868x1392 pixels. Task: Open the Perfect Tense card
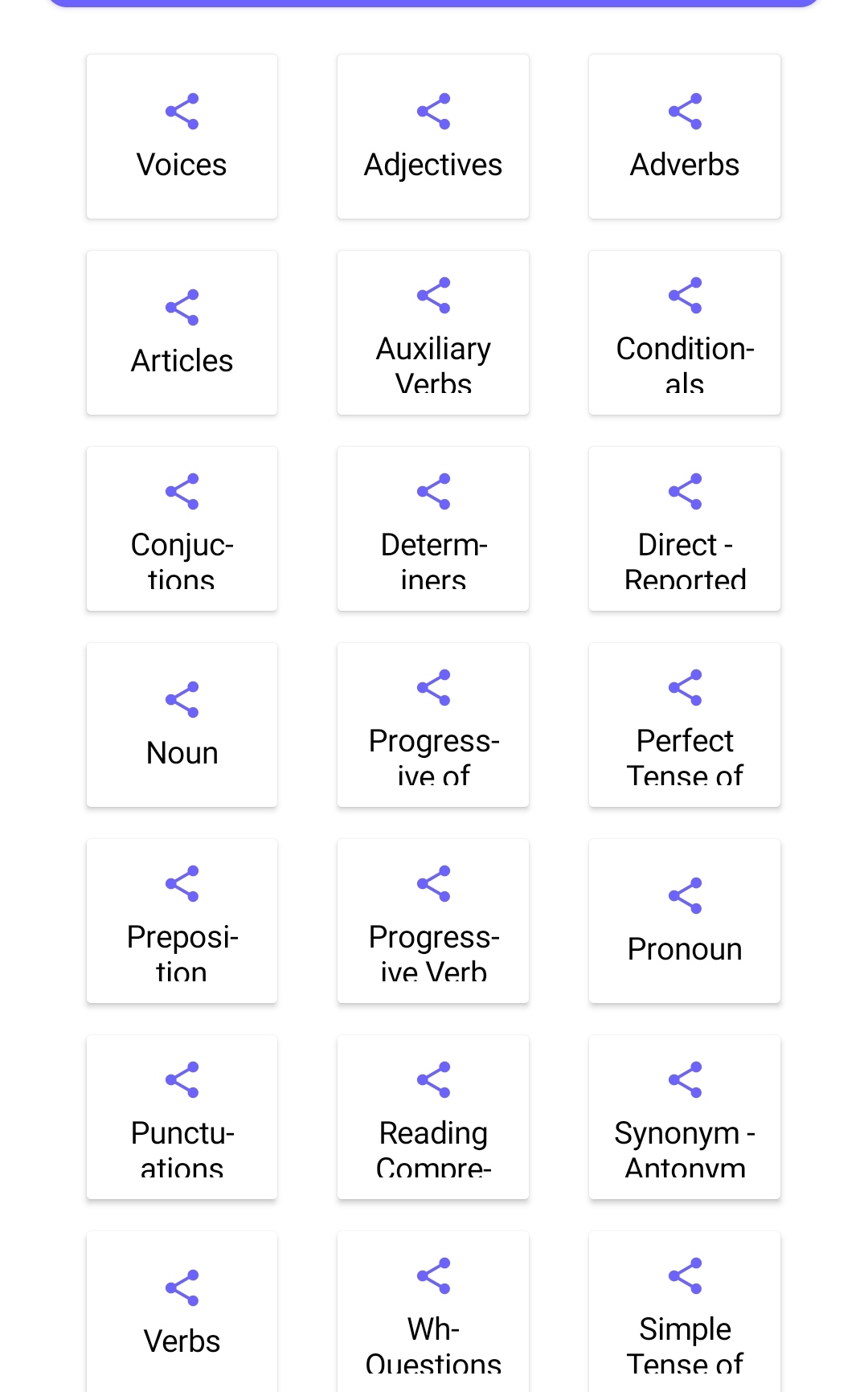(x=685, y=725)
